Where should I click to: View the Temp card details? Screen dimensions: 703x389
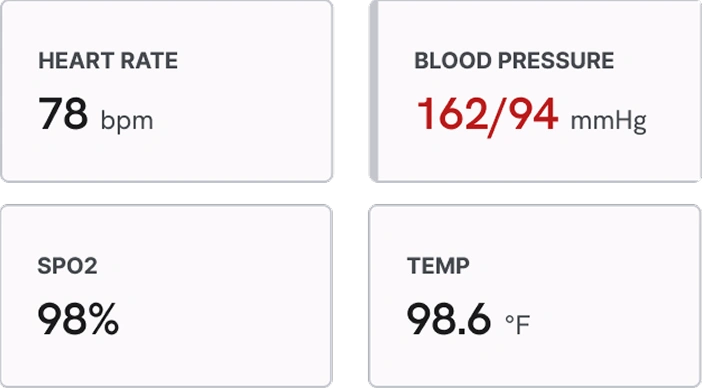click(535, 296)
